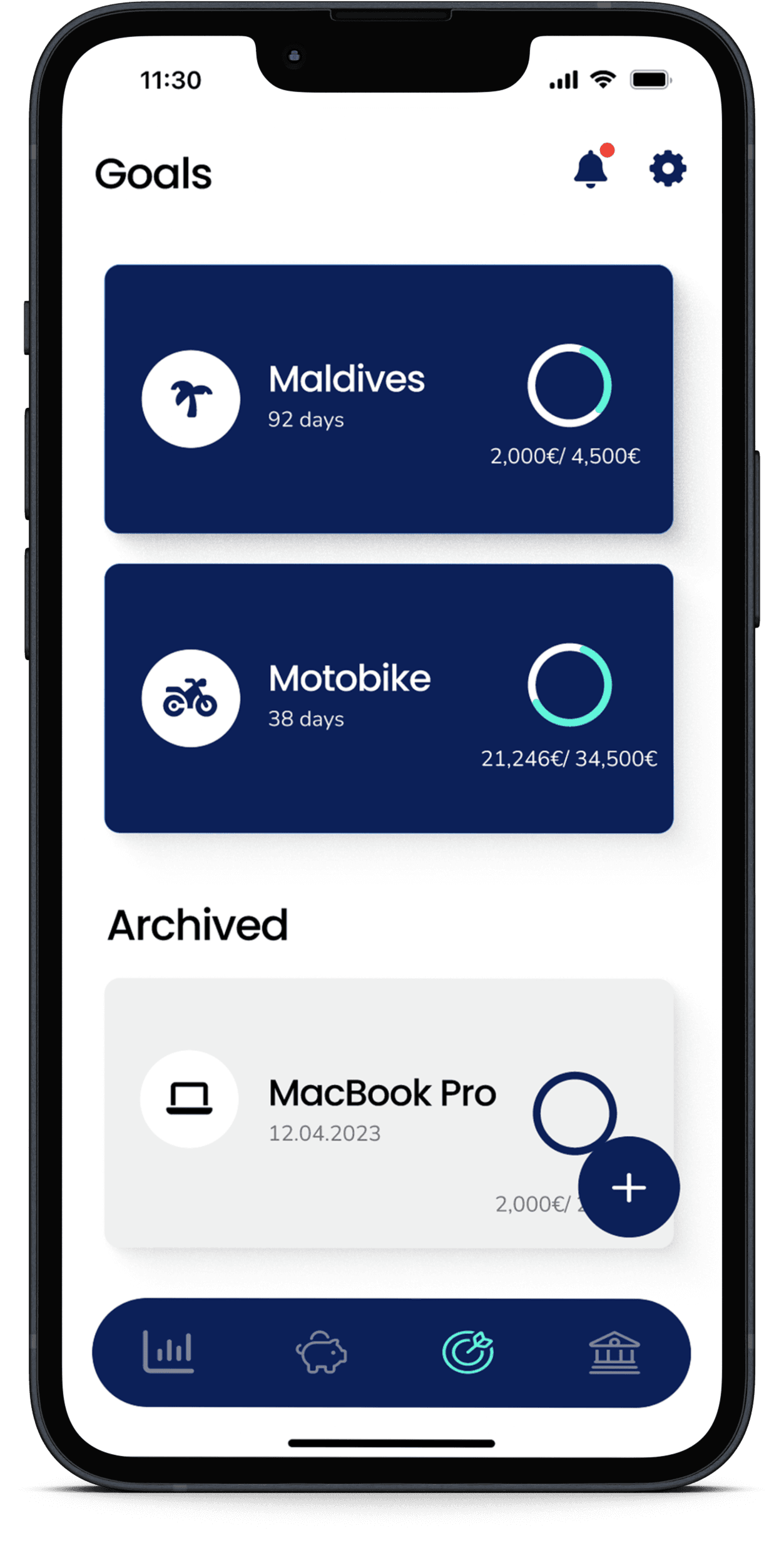The image size is (784, 1543).
Task: Open the Maldives goal card
Action: point(388,399)
